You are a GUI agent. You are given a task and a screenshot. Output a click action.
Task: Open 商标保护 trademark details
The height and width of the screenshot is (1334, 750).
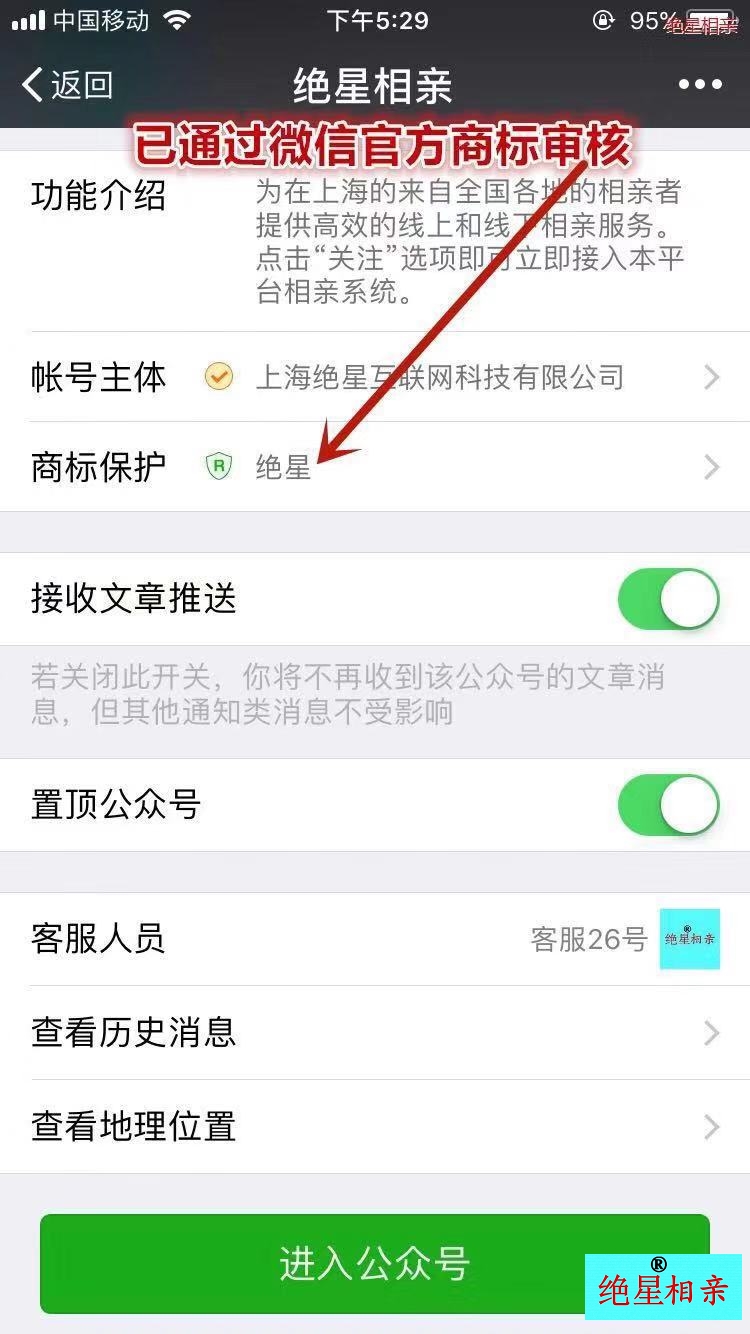click(375, 467)
